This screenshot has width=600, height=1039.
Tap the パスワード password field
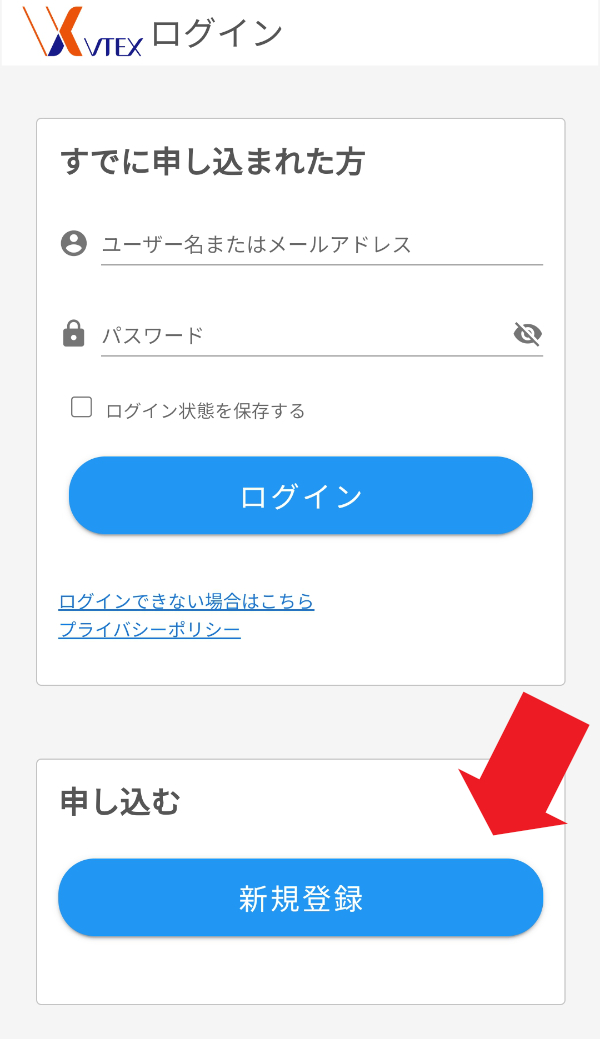(300, 335)
